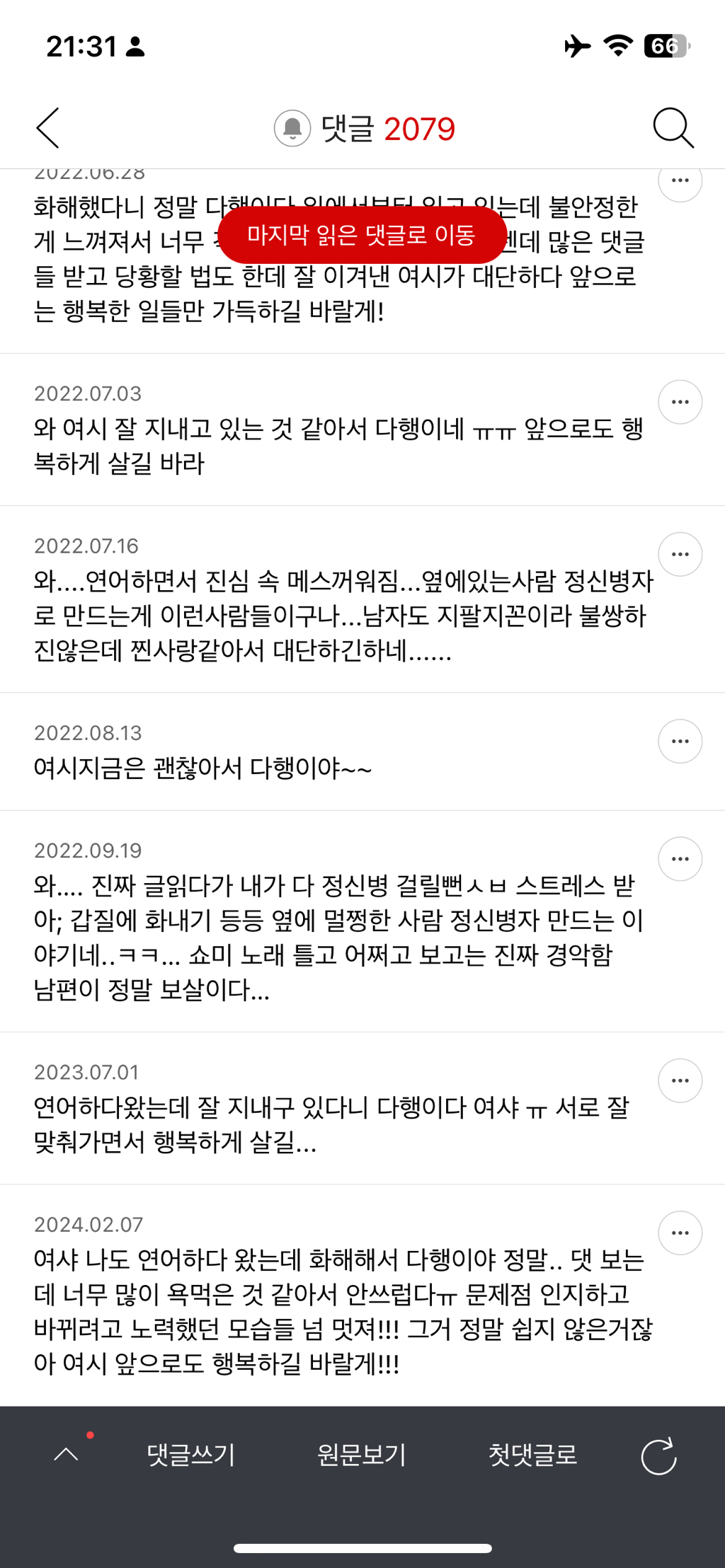Open comment search with the magnifier icon

click(x=673, y=128)
